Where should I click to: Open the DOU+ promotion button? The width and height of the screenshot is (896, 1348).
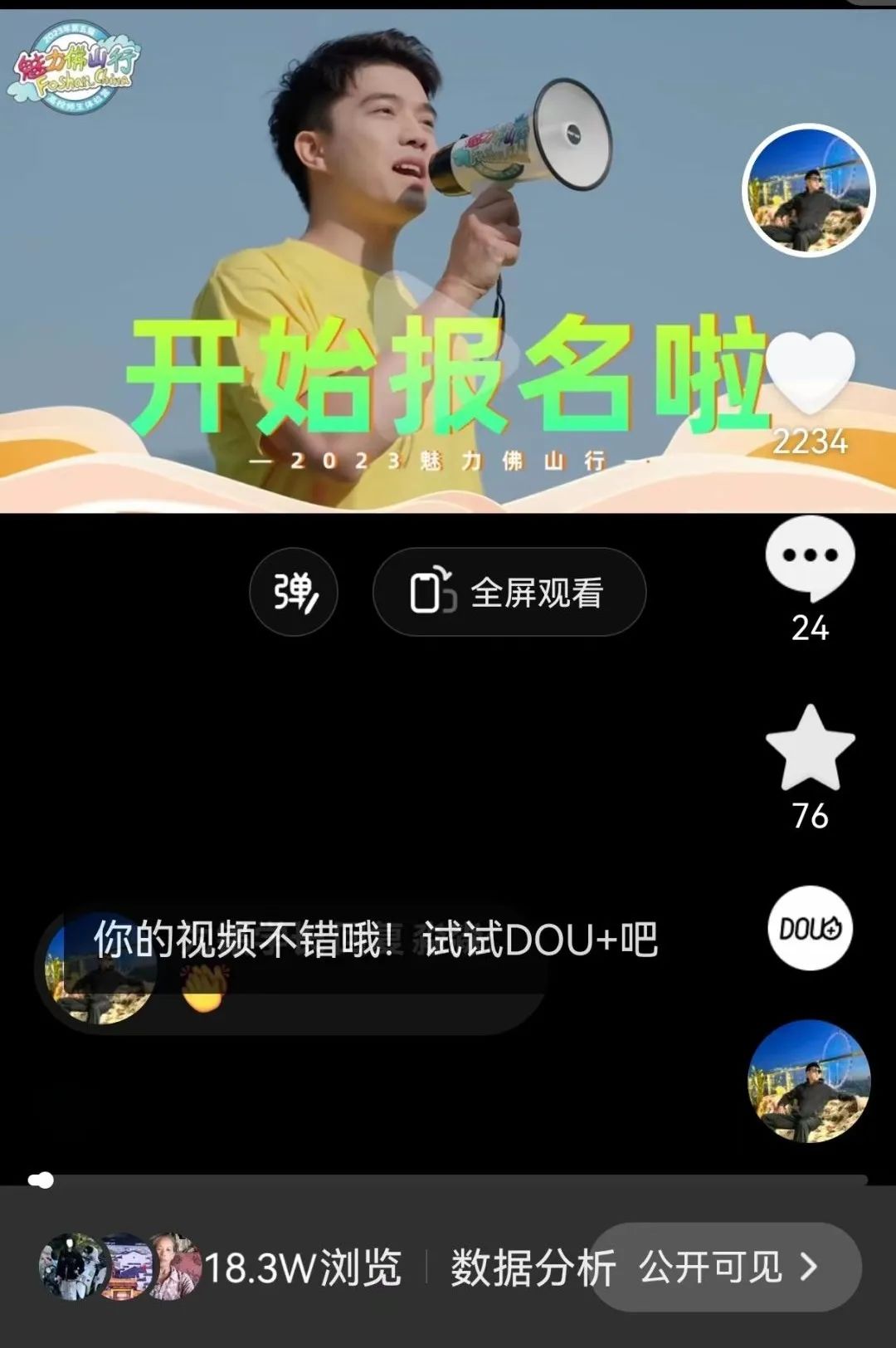point(810,928)
